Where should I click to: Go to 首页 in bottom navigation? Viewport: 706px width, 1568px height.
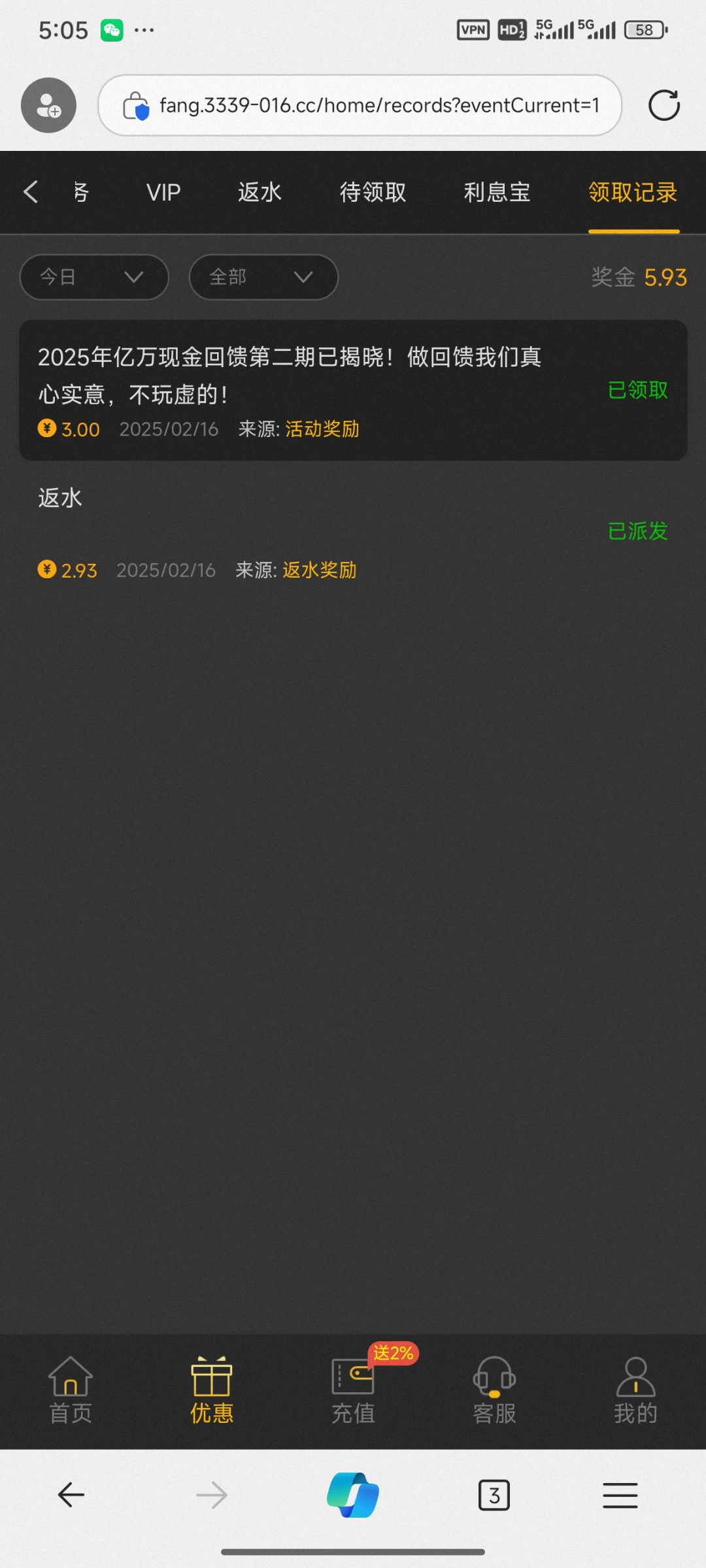(71, 1390)
